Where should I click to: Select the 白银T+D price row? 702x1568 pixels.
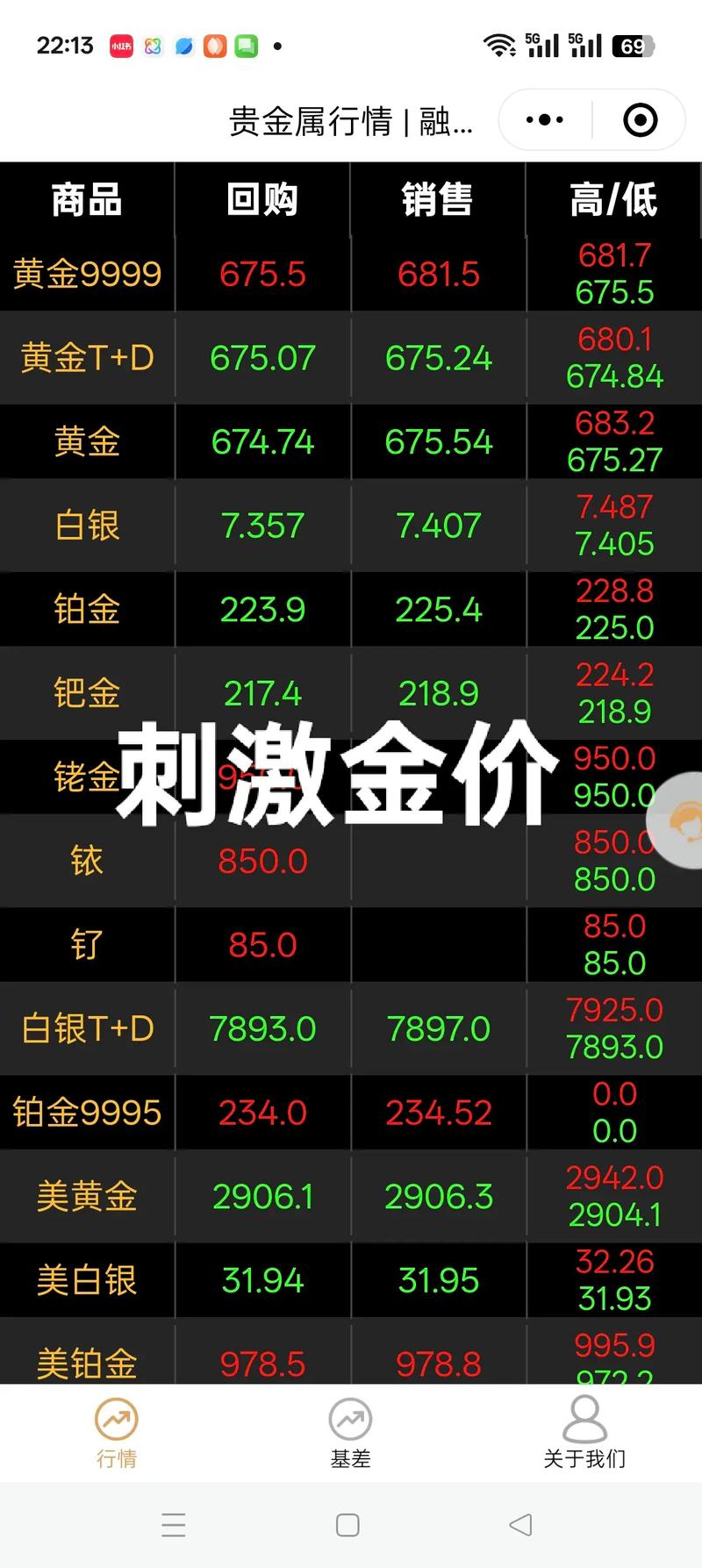pos(87,1028)
